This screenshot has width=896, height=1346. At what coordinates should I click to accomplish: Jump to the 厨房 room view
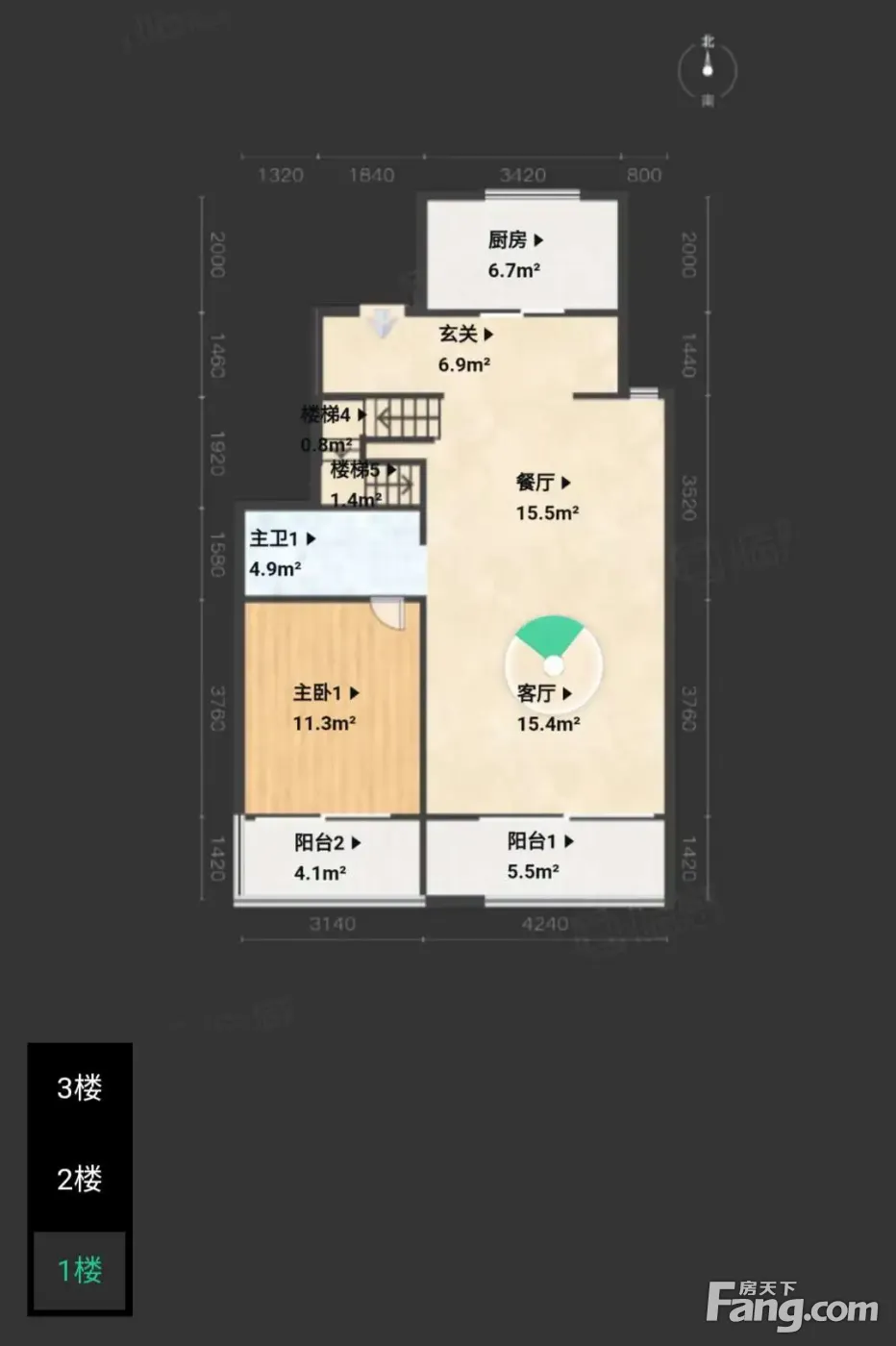click(515, 239)
